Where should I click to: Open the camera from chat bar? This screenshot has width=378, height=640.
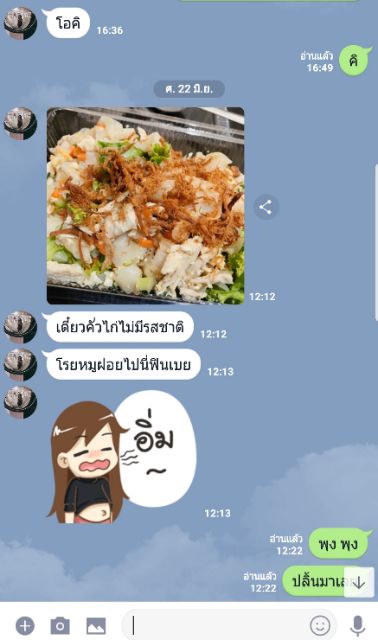coord(60,625)
